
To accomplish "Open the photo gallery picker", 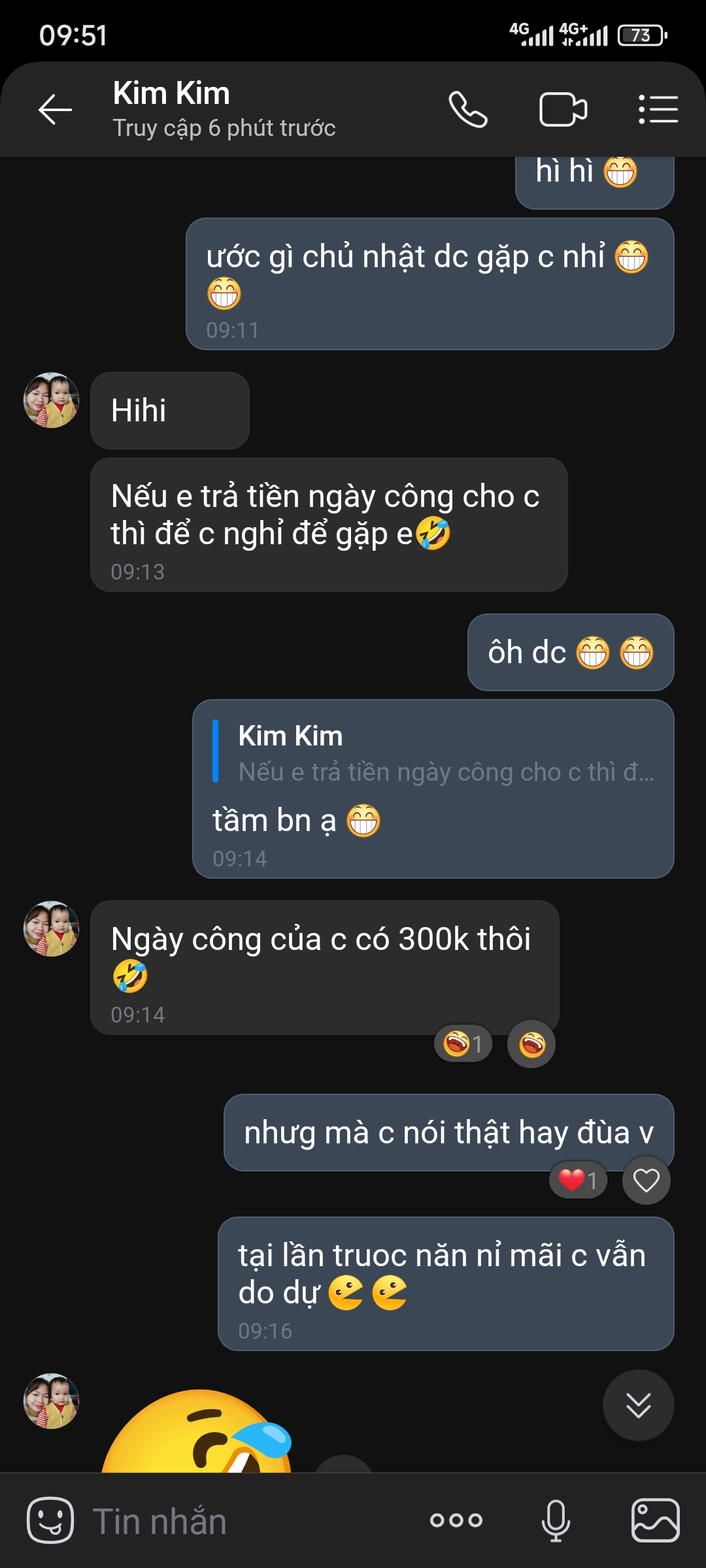I will tap(655, 1520).
